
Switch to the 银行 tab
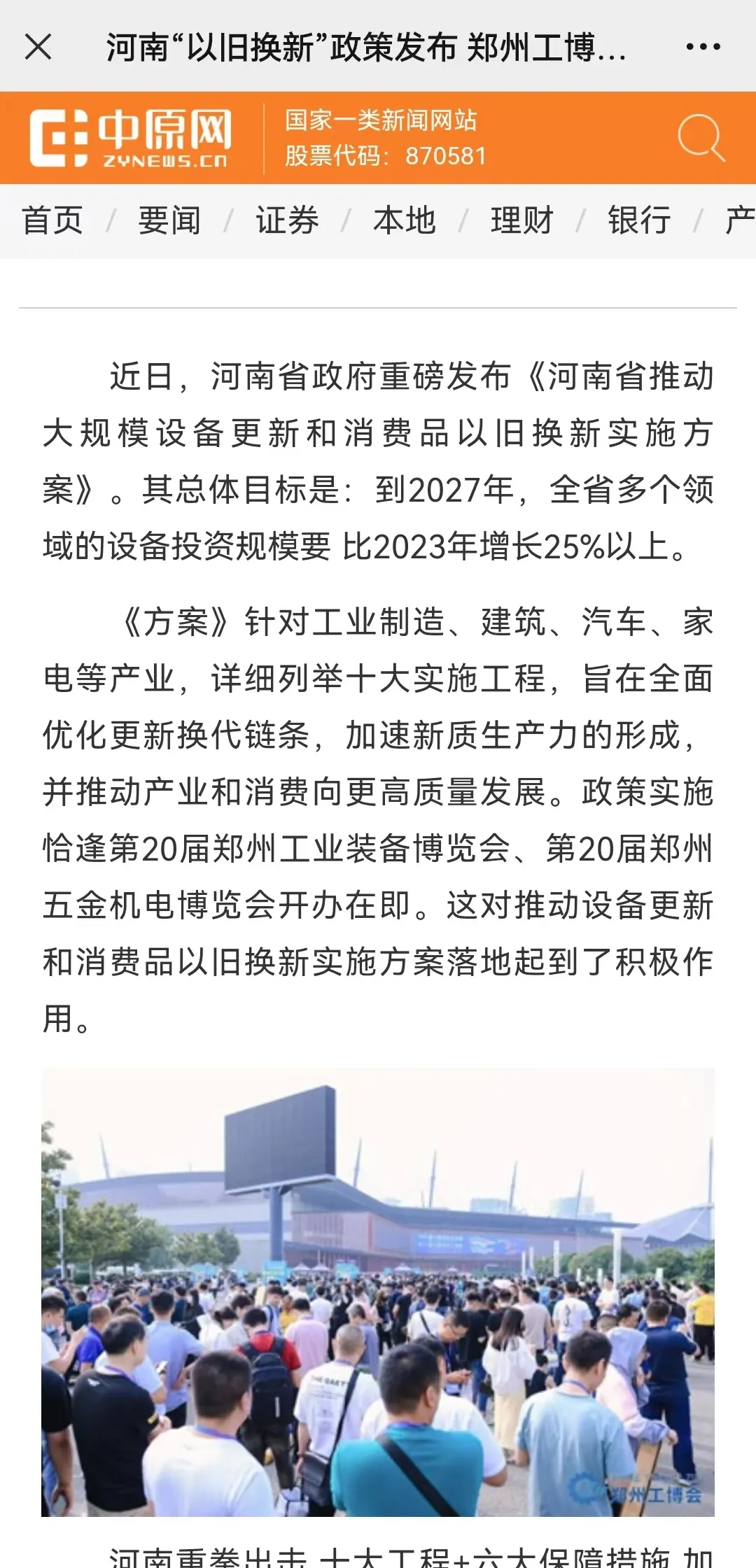(639, 220)
